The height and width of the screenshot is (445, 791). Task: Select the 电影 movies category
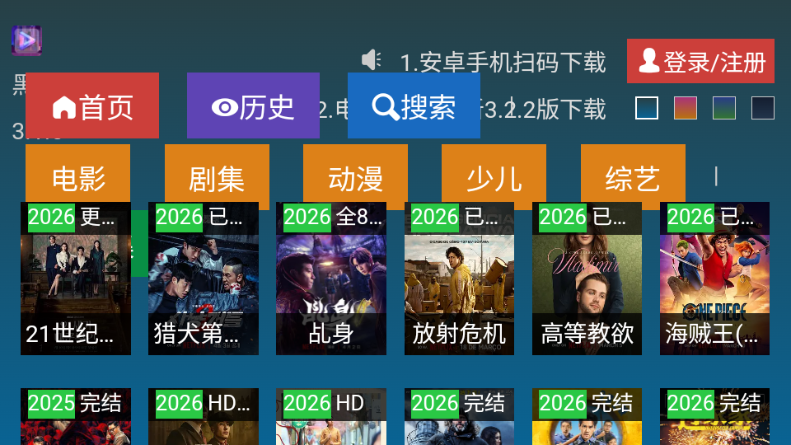tap(78, 178)
